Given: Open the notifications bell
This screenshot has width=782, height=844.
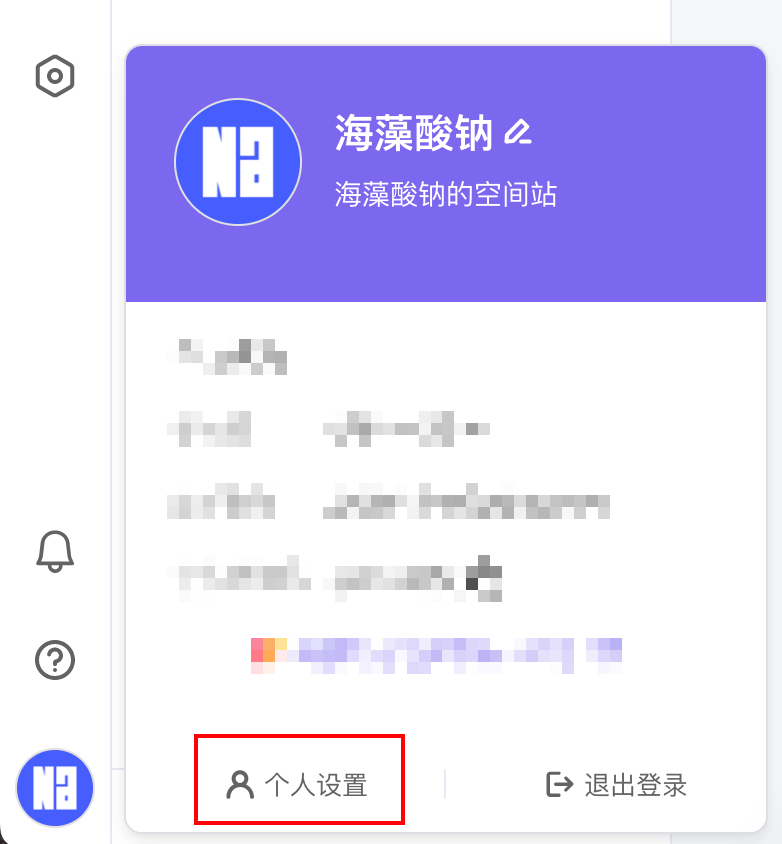Looking at the screenshot, I should (x=55, y=551).
